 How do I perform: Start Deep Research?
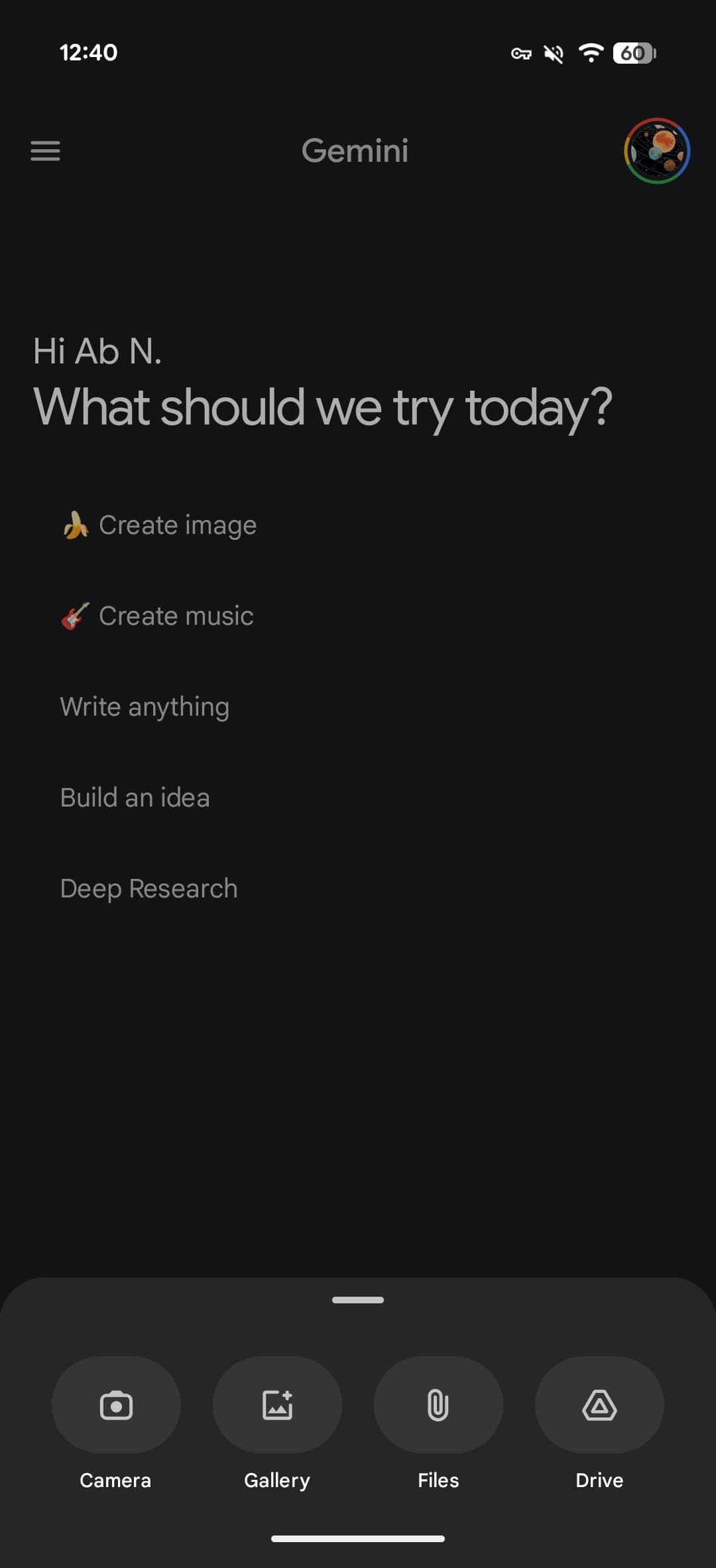(x=149, y=889)
